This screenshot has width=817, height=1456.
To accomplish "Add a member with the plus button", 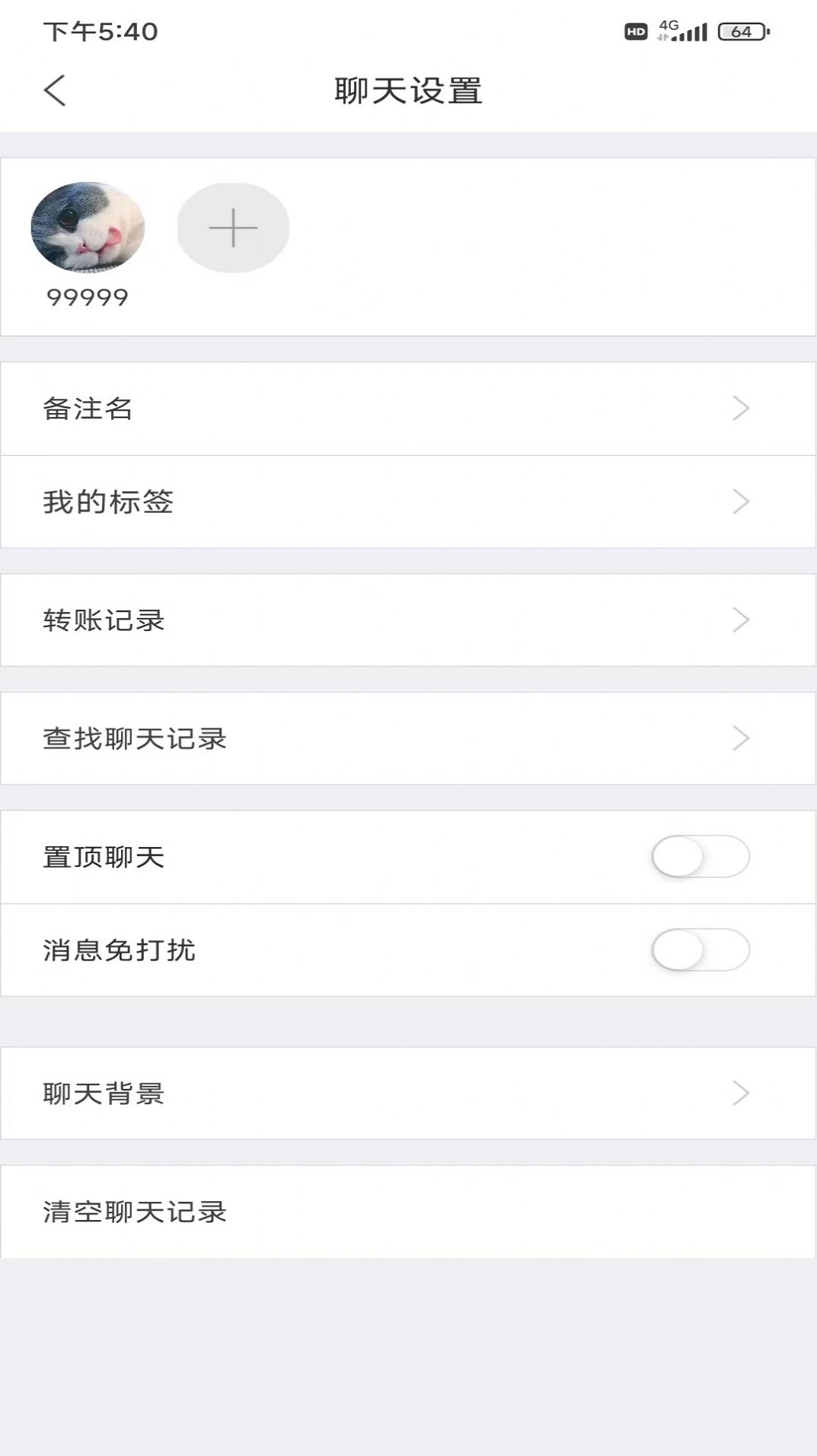I will [x=233, y=228].
